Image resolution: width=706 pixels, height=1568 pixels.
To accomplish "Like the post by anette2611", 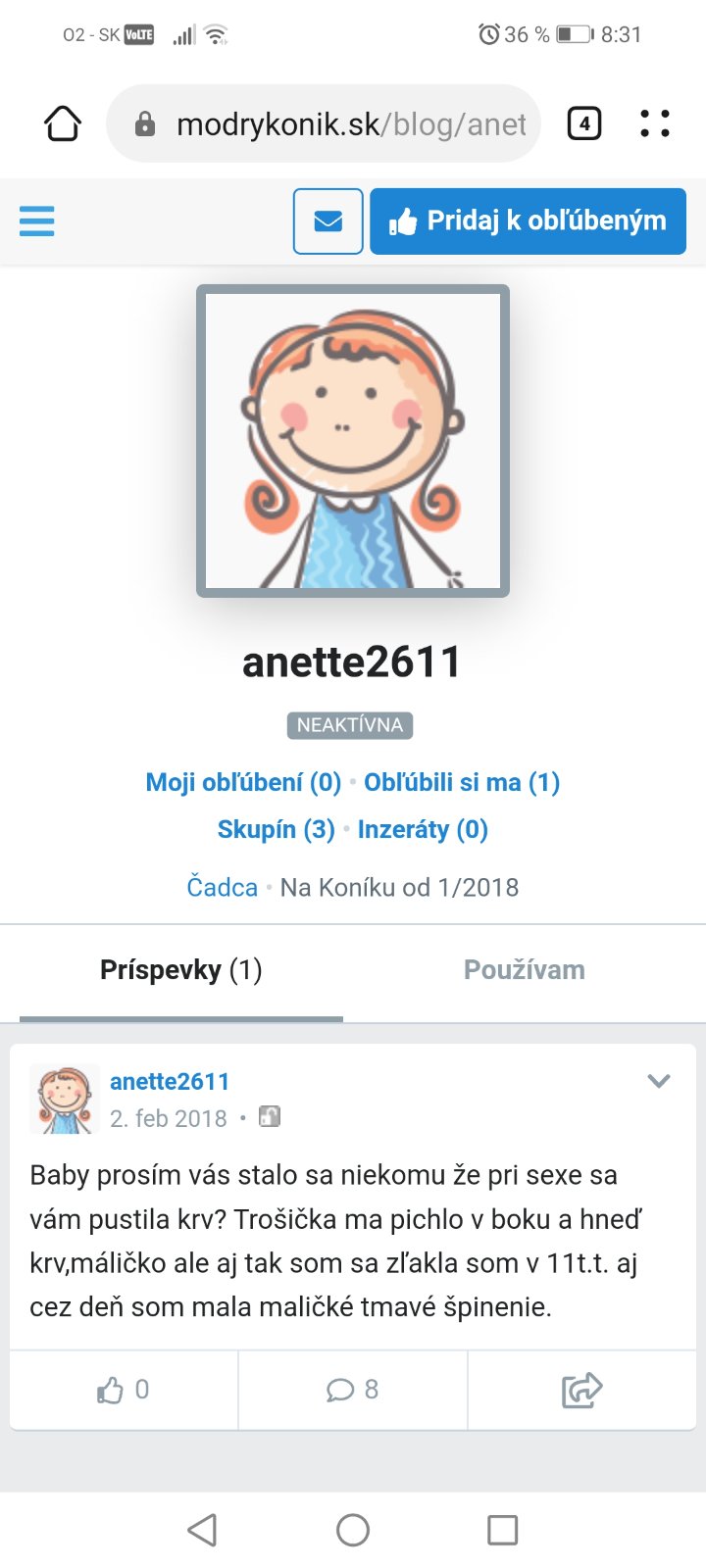I will 124,1390.
